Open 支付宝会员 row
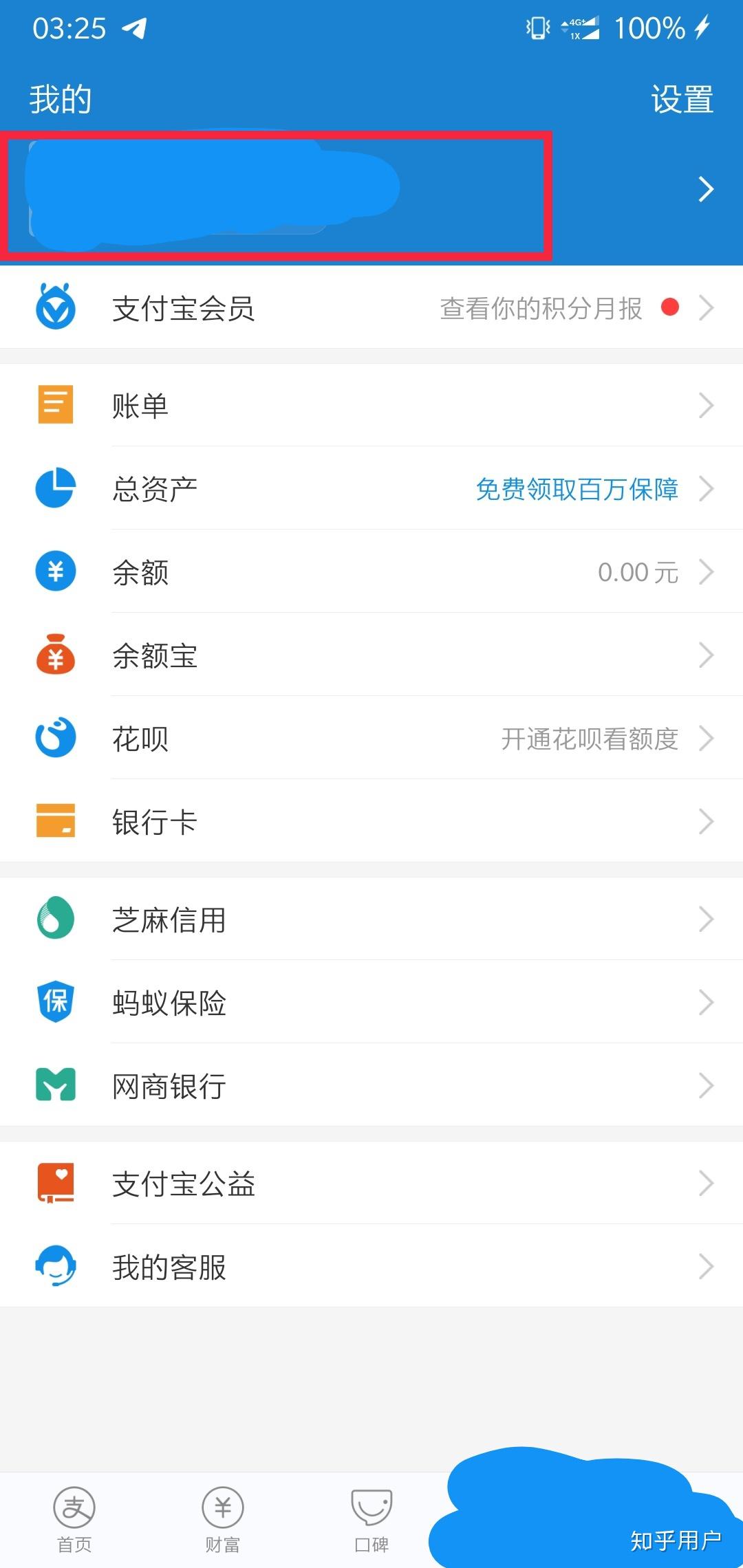The width and height of the screenshot is (743, 1568). tap(371, 307)
